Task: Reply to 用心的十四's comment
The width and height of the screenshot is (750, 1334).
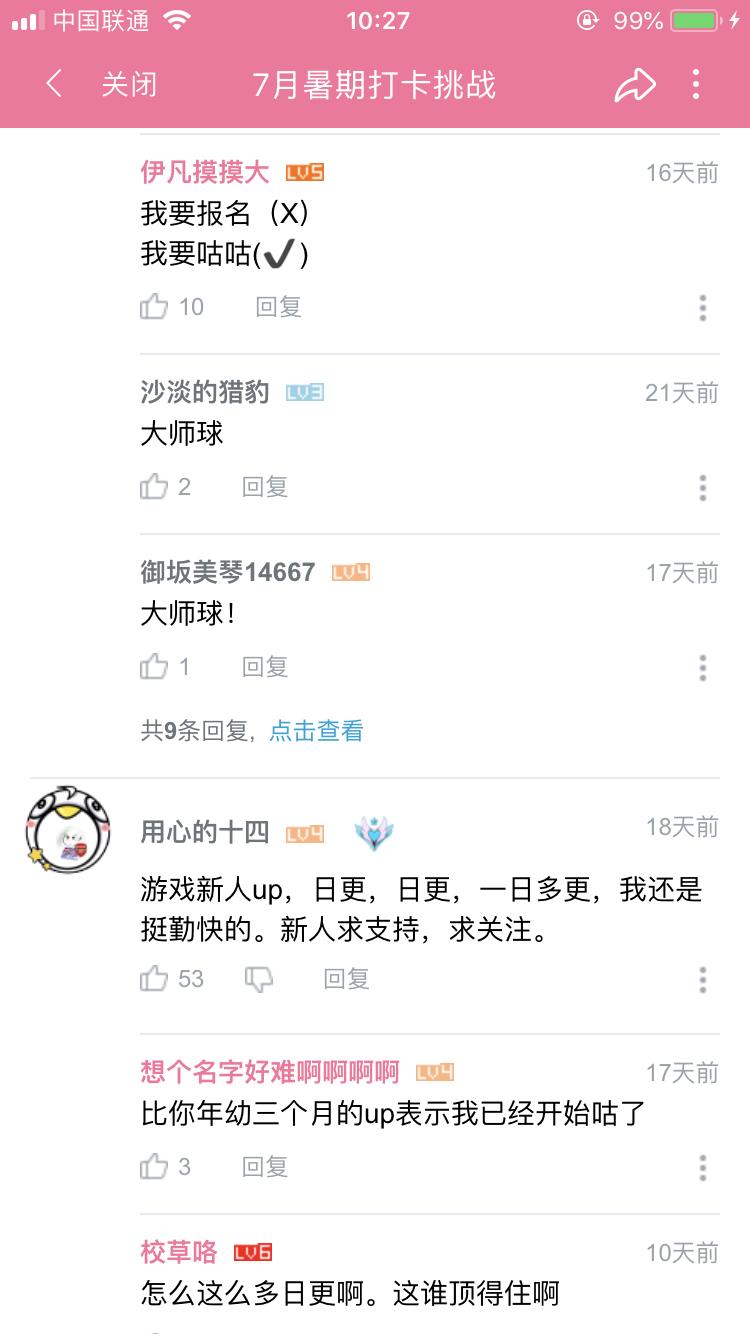Action: click(345, 980)
